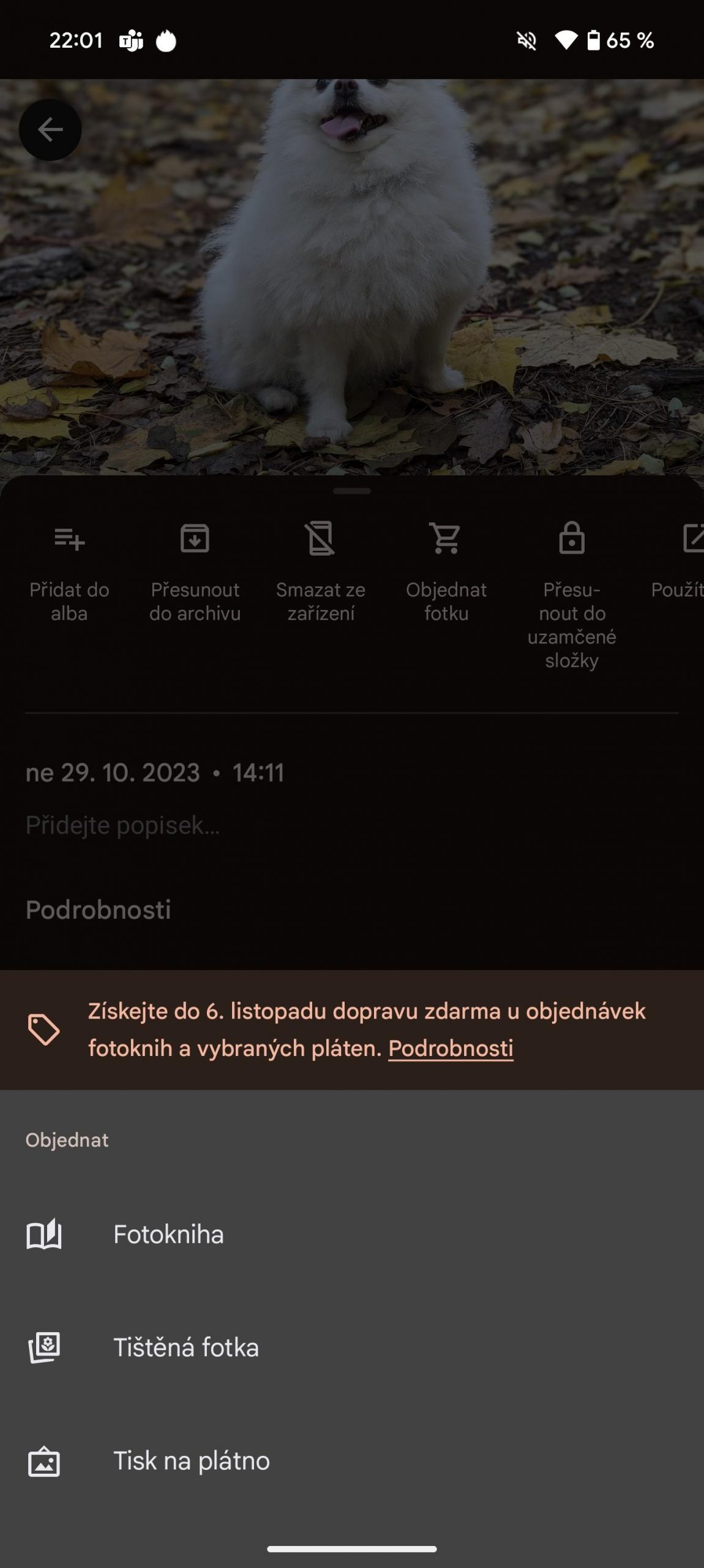Tap Přesunout do uzamčené složky

(x=572, y=595)
